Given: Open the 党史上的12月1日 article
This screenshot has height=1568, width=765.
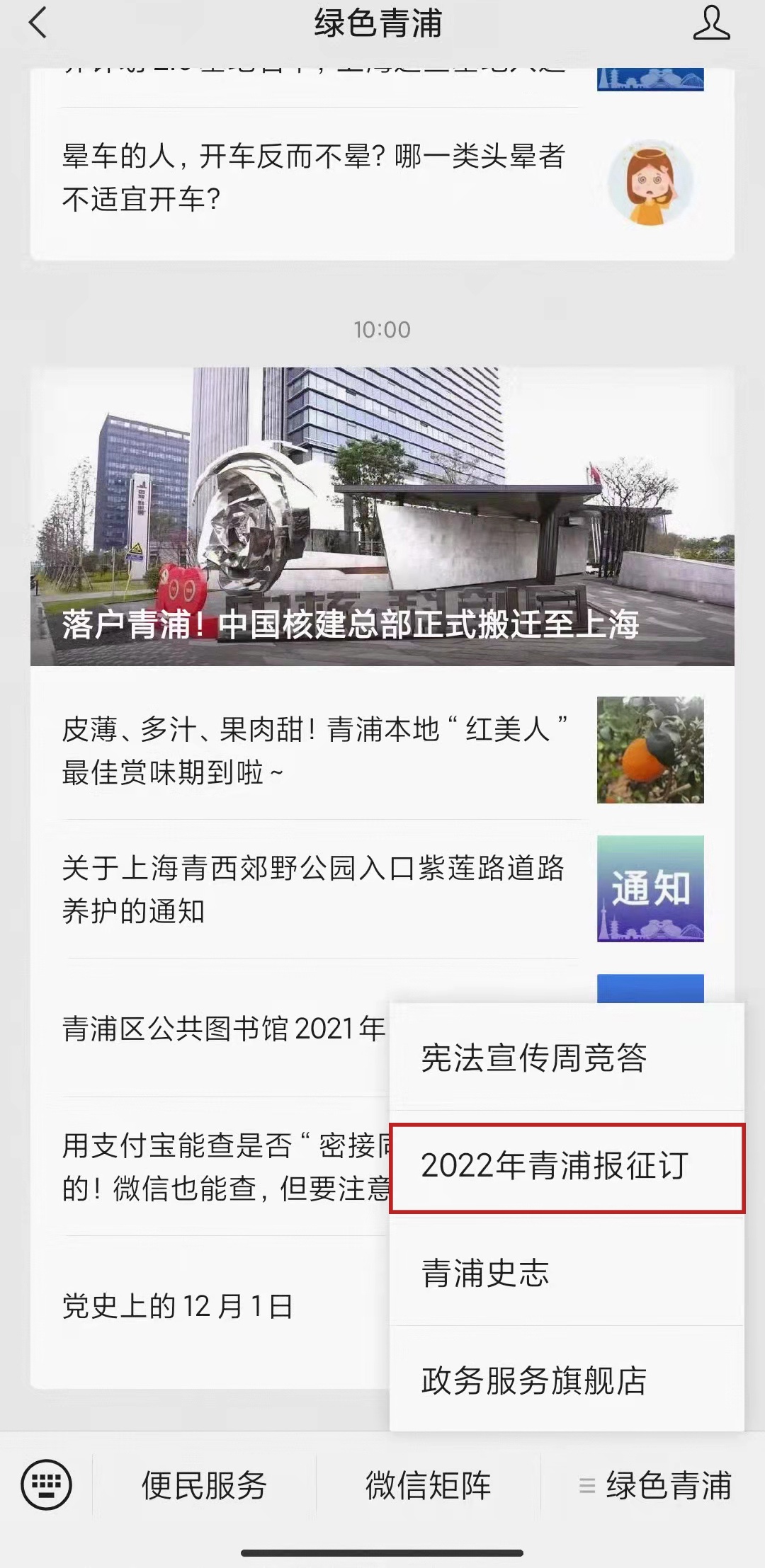Looking at the screenshot, I should click(x=177, y=1306).
